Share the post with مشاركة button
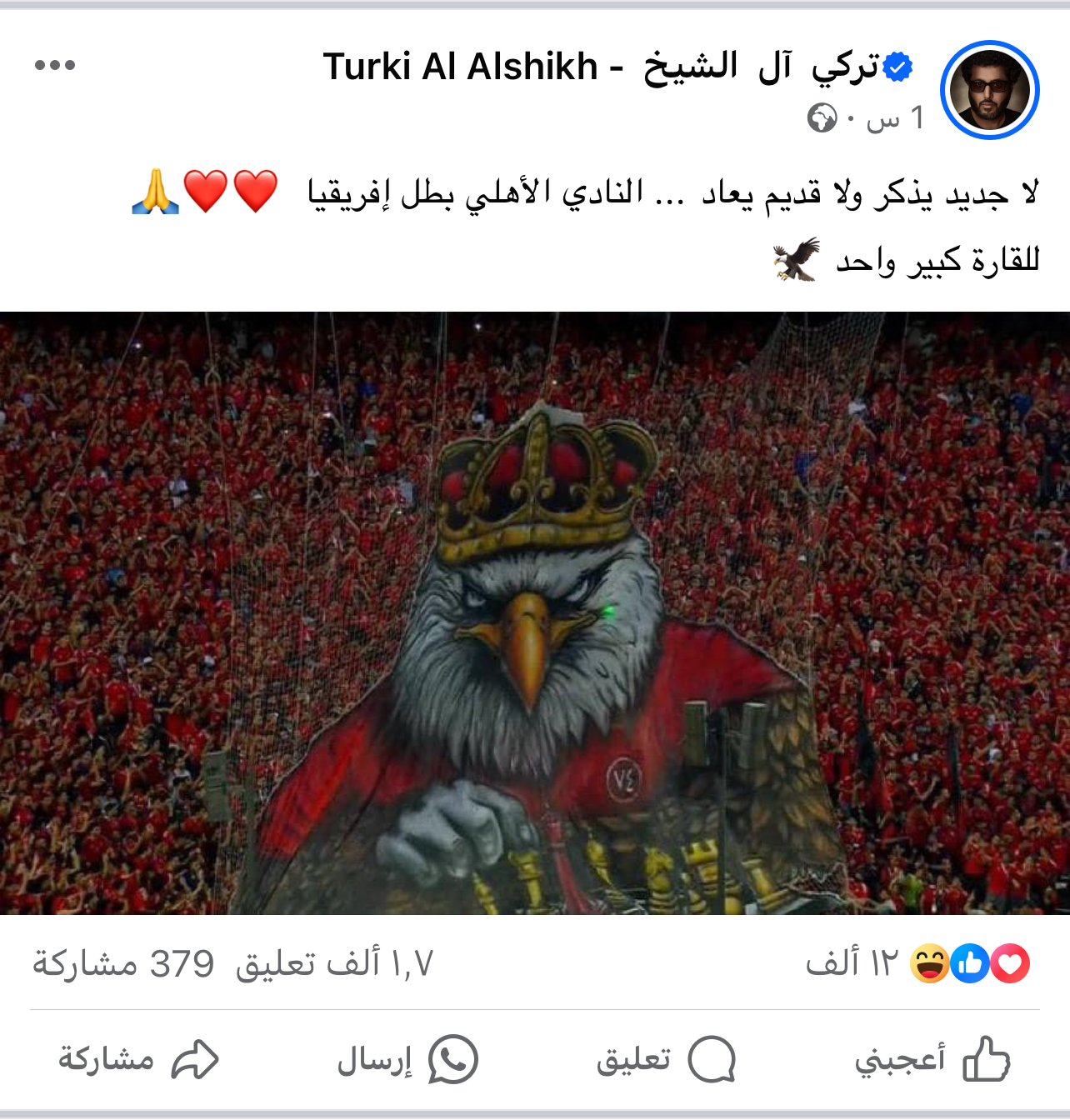 click(137, 1059)
